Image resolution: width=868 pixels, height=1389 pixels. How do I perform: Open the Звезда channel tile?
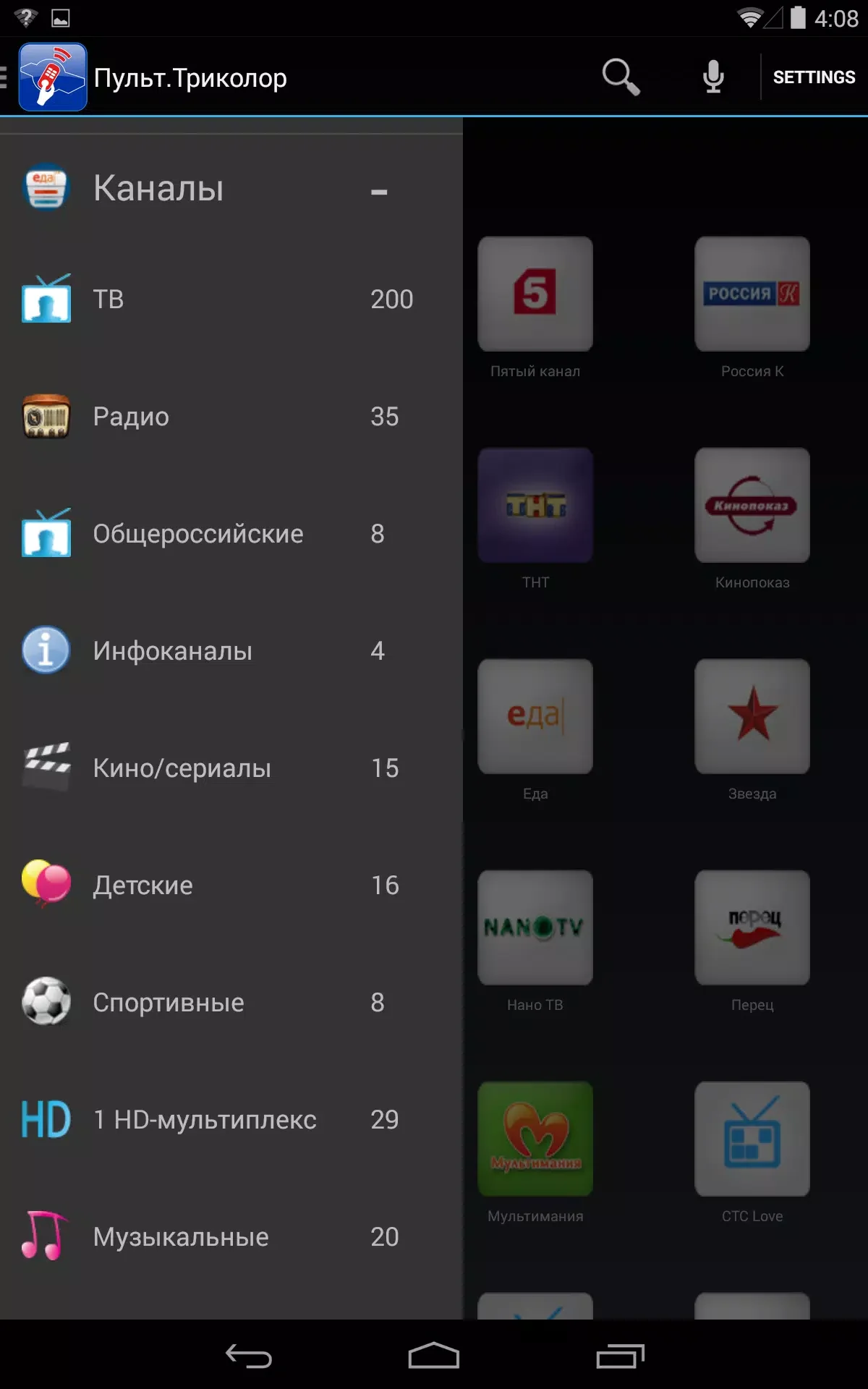752,717
